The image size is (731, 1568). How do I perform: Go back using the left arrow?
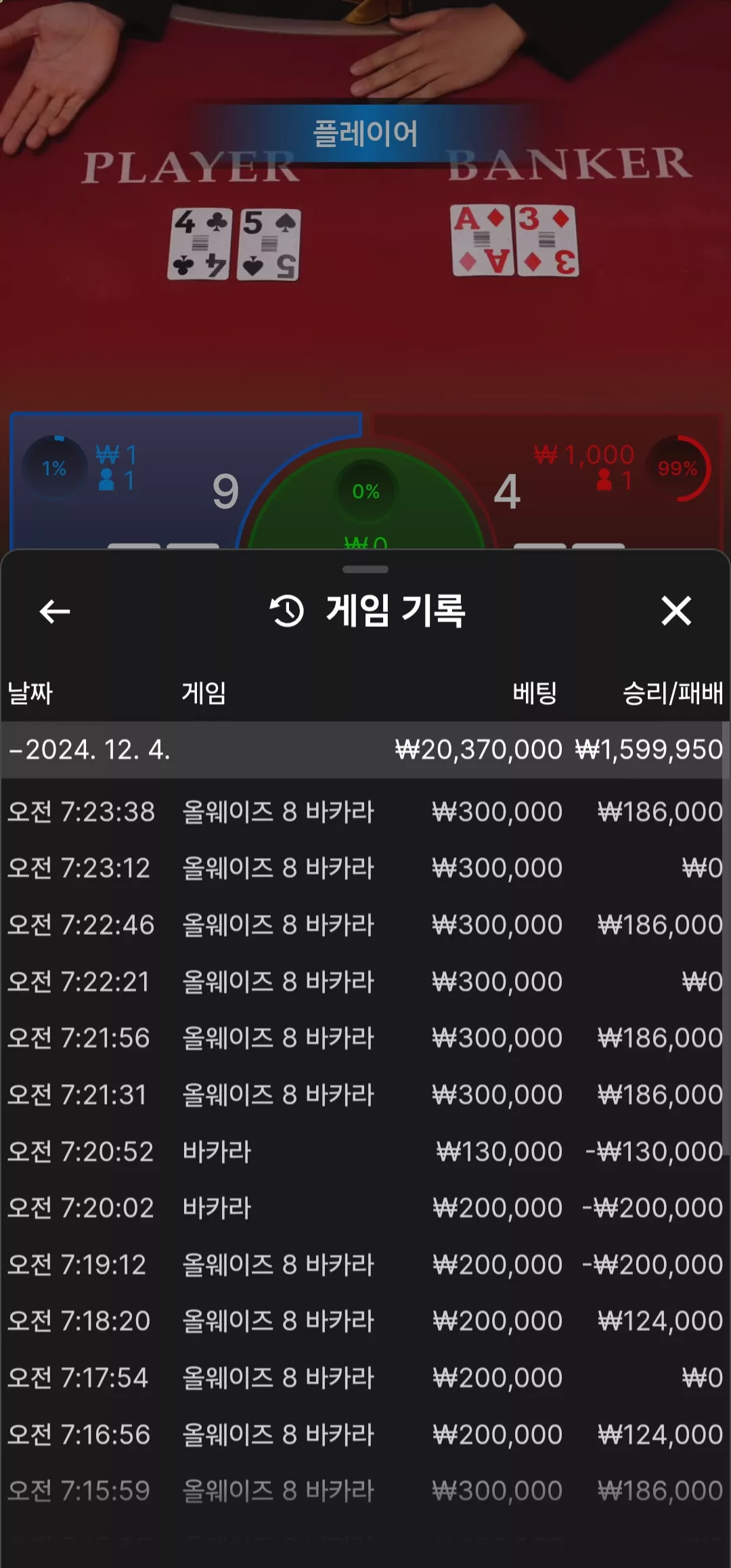tap(55, 611)
